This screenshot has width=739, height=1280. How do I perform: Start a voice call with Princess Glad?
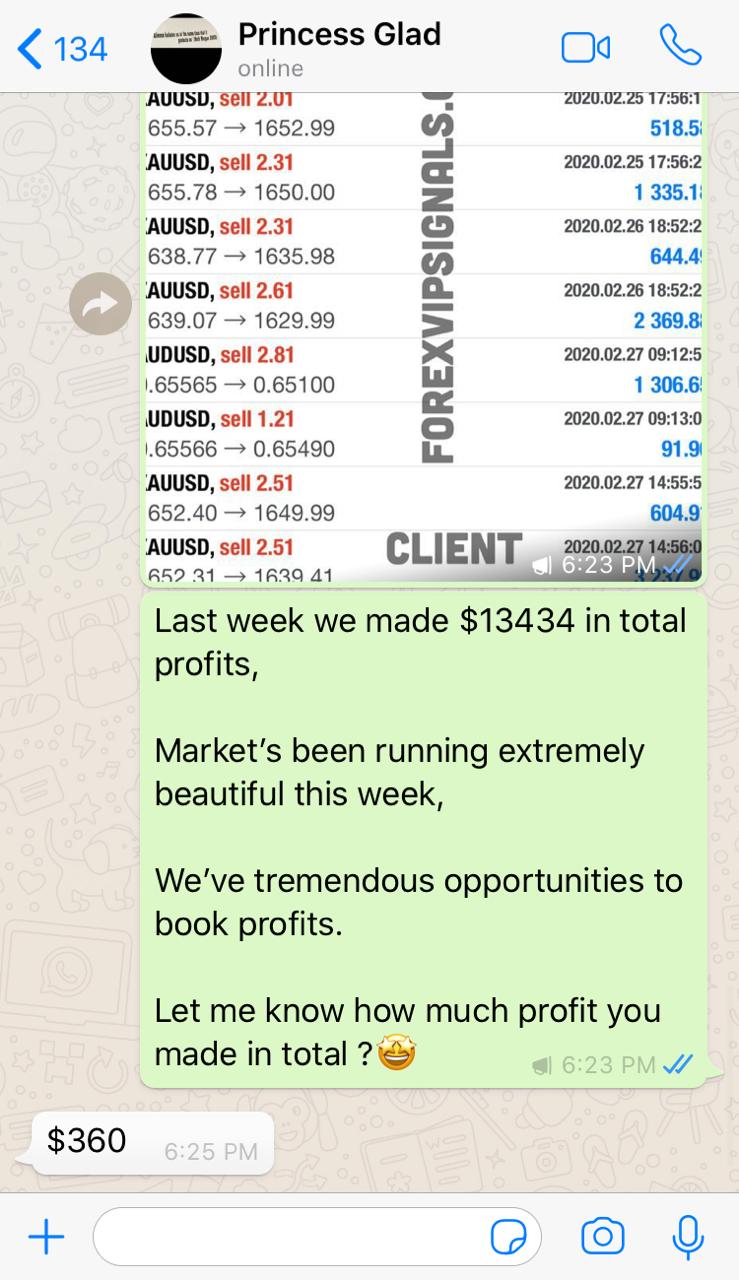pos(680,46)
